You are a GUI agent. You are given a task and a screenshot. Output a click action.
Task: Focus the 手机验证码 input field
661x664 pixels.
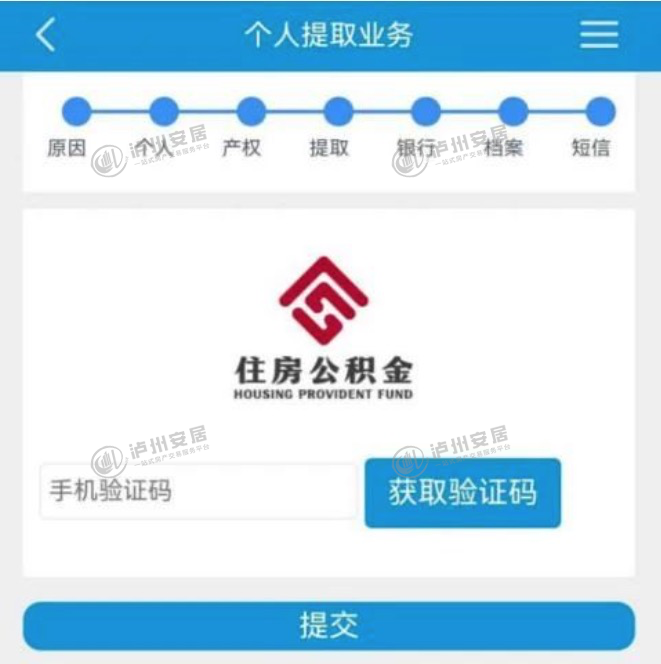[x=197, y=491]
